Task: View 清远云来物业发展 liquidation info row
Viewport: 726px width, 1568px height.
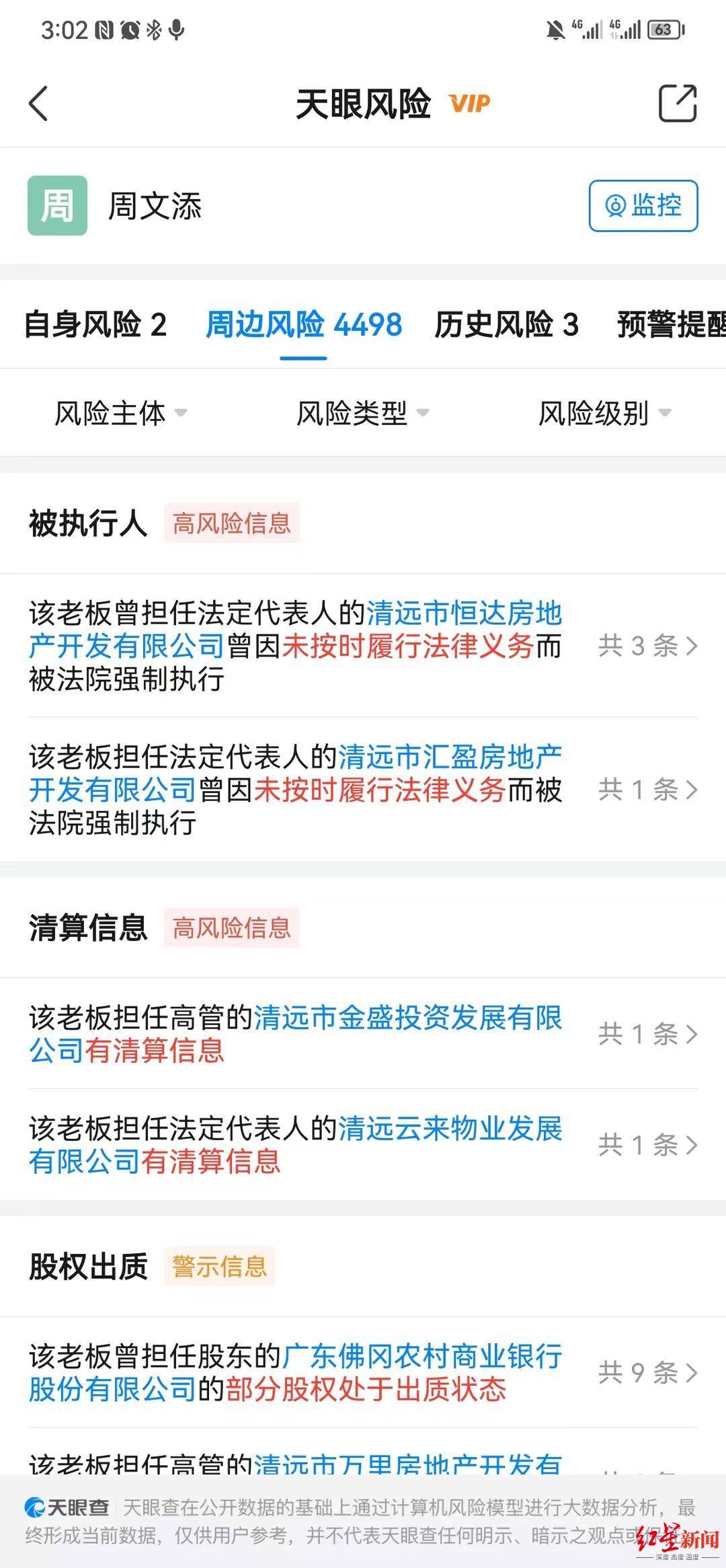Action: tap(363, 1145)
